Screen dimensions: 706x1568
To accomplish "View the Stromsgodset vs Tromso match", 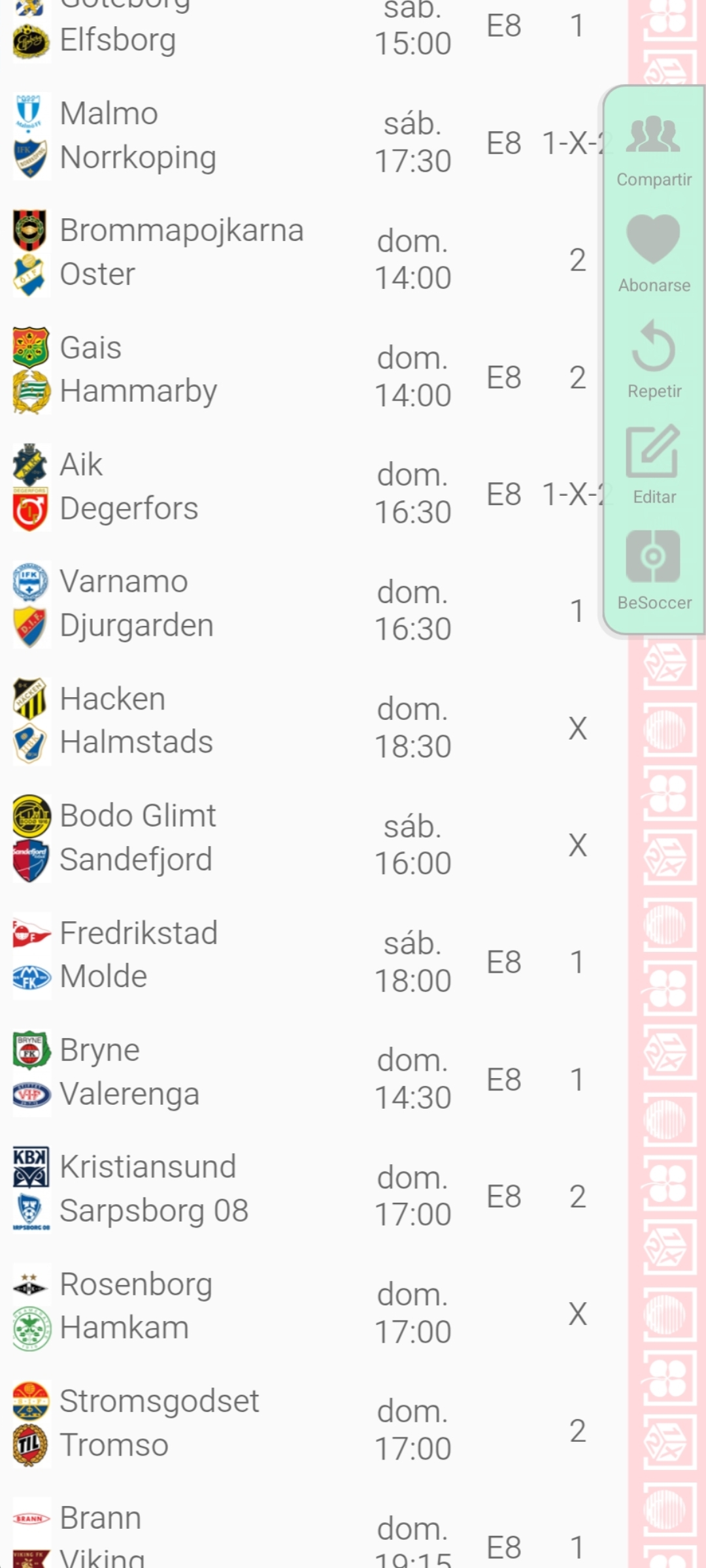I will coord(314,1430).
